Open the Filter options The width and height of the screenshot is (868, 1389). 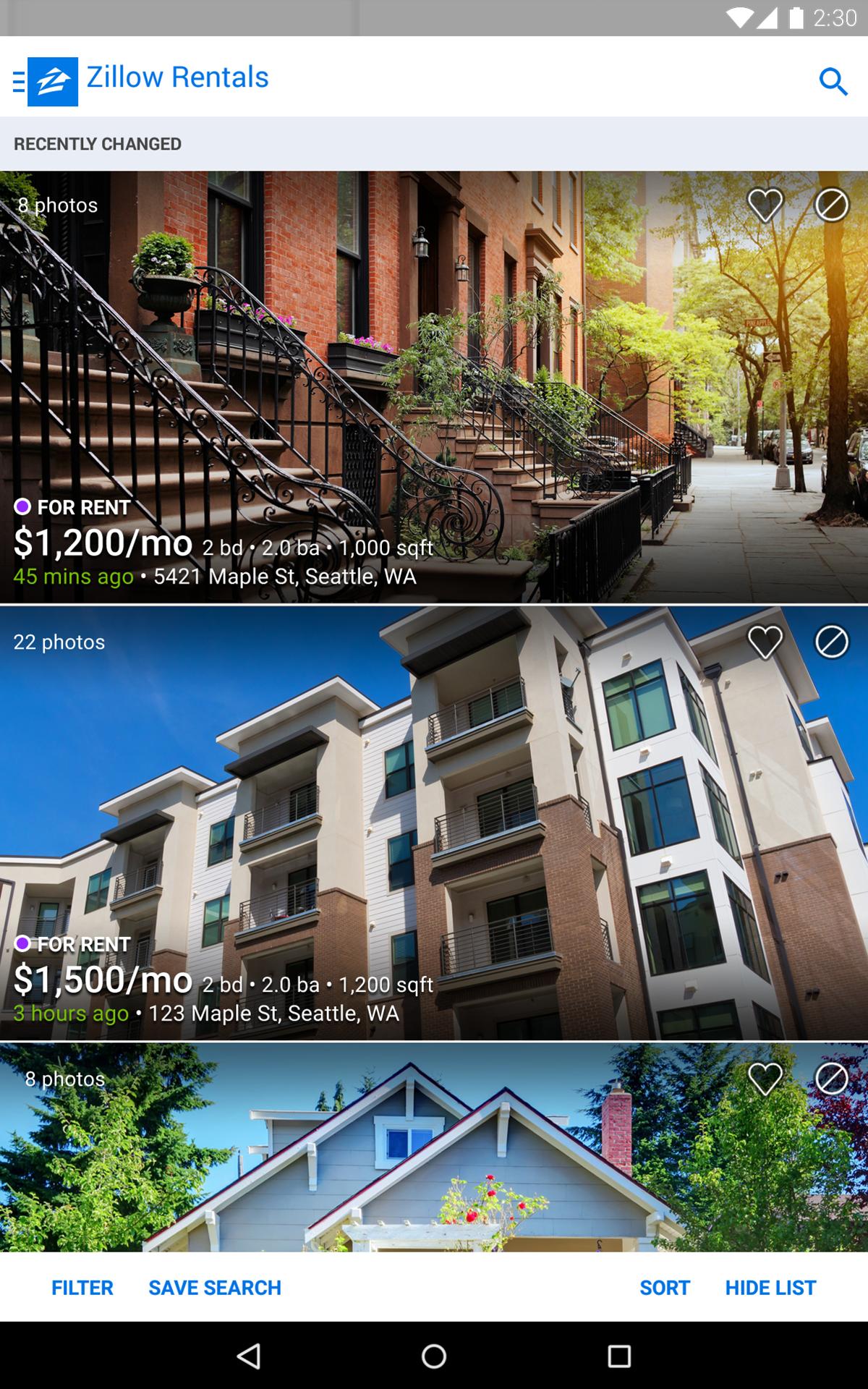click(x=82, y=1288)
